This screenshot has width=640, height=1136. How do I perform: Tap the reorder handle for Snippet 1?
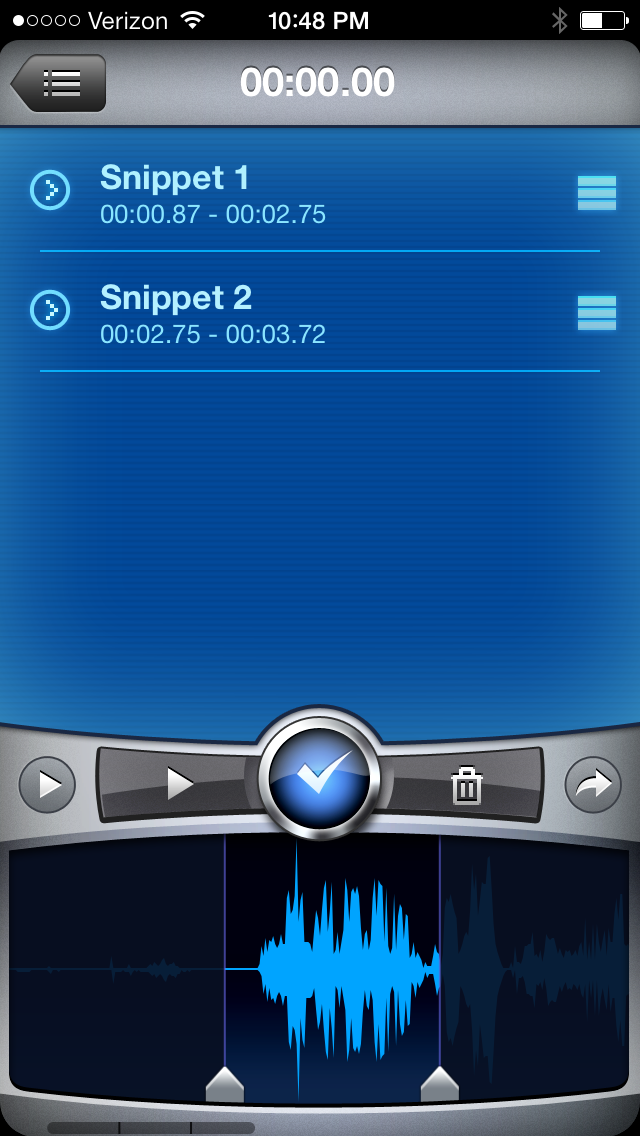(597, 192)
